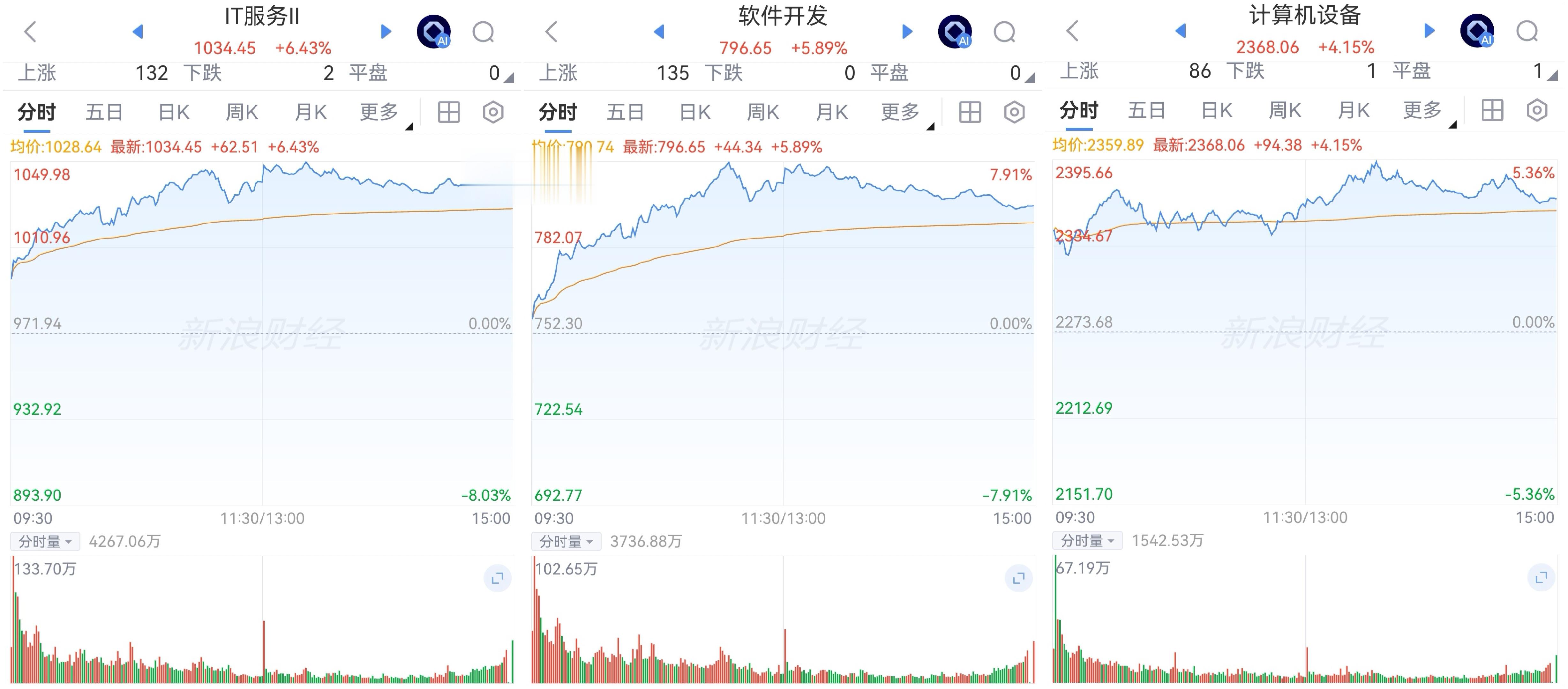Viewport: 1568px width, 689px height.
Task: Go back from the 计算机设备 chart
Action: pos(1073,30)
